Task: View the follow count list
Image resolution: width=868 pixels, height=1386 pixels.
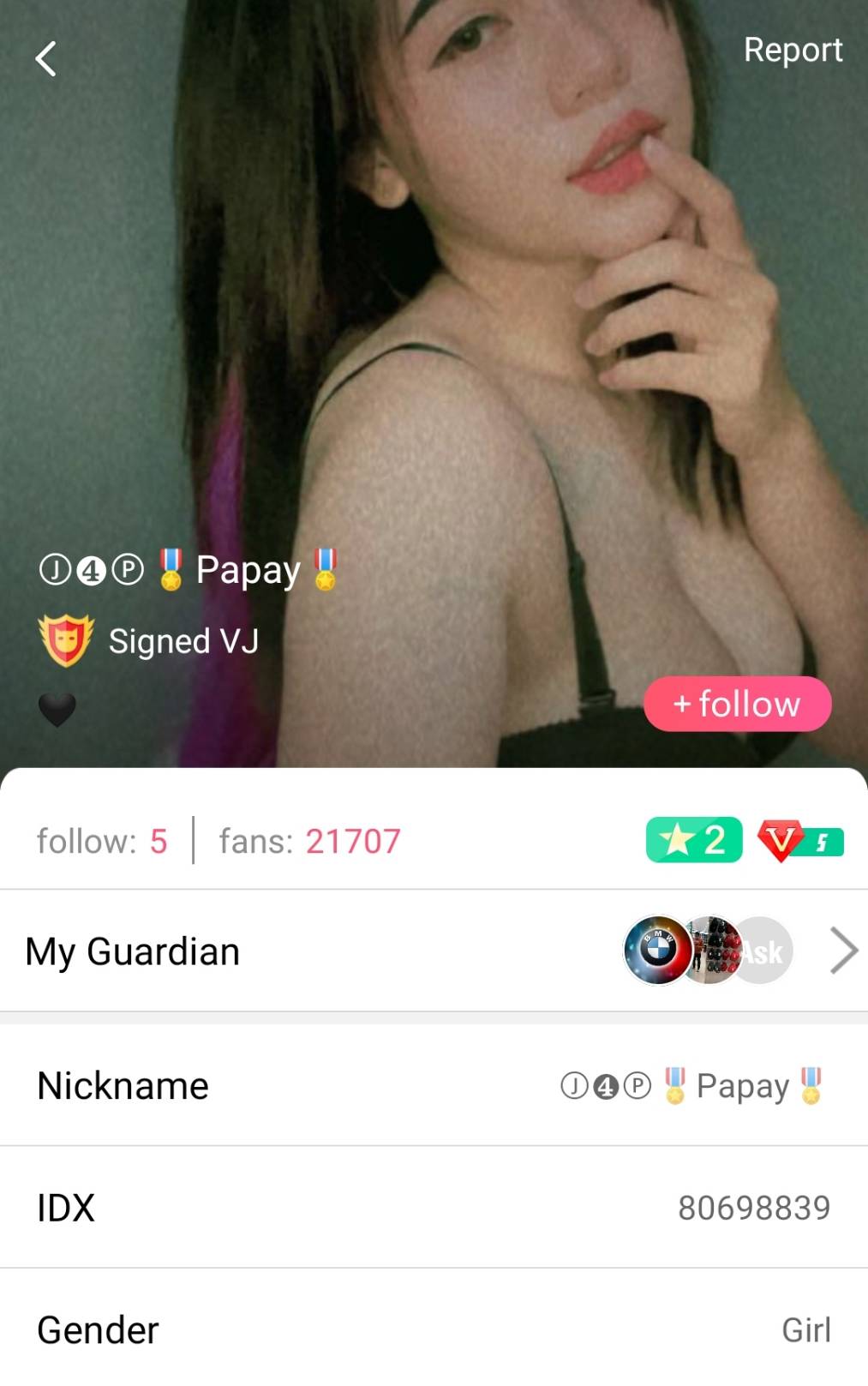Action: [x=101, y=841]
